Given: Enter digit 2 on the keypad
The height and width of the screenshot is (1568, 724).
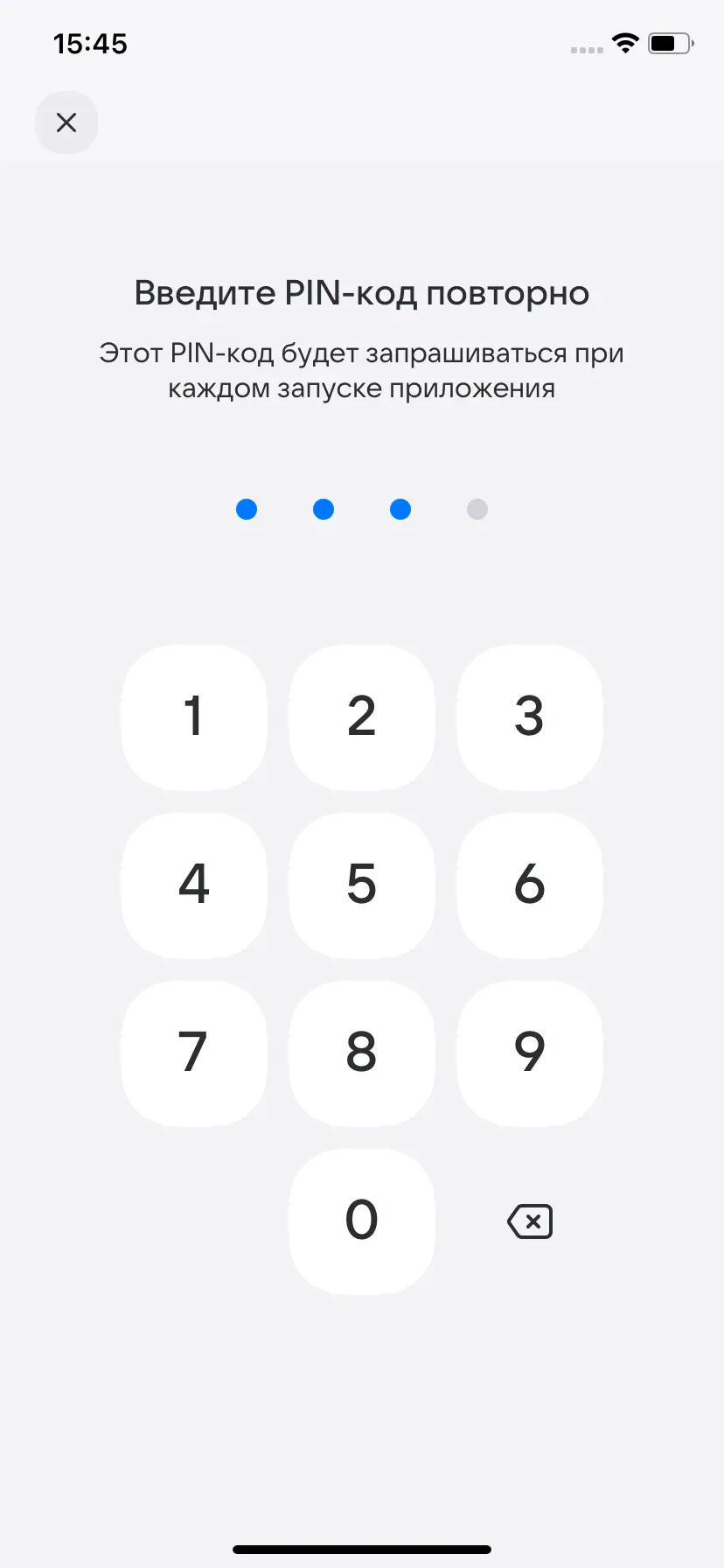Looking at the screenshot, I should tap(361, 717).
